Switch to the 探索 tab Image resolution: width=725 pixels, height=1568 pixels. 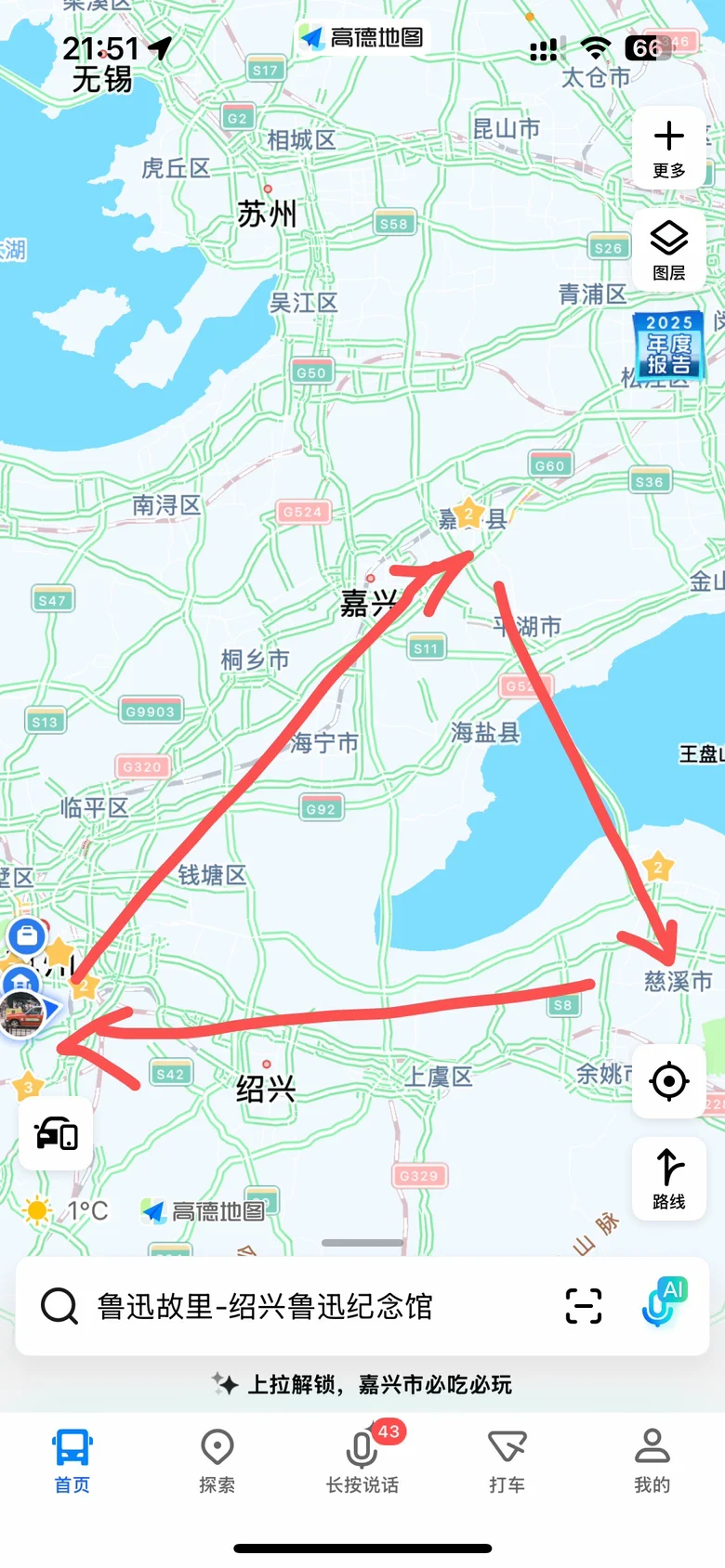pyautogui.click(x=217, y=1460)
